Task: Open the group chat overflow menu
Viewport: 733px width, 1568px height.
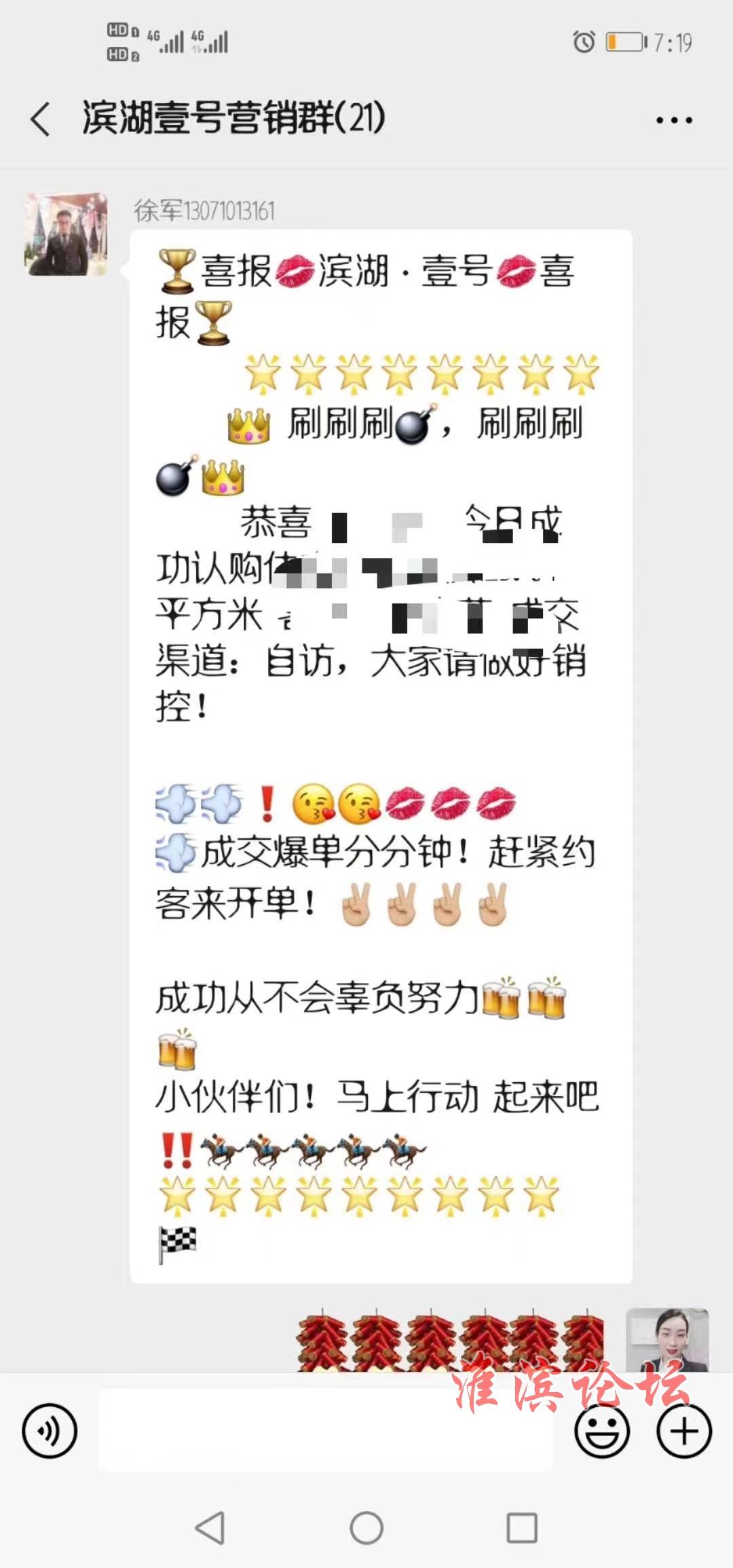Action: click(673, 121)
